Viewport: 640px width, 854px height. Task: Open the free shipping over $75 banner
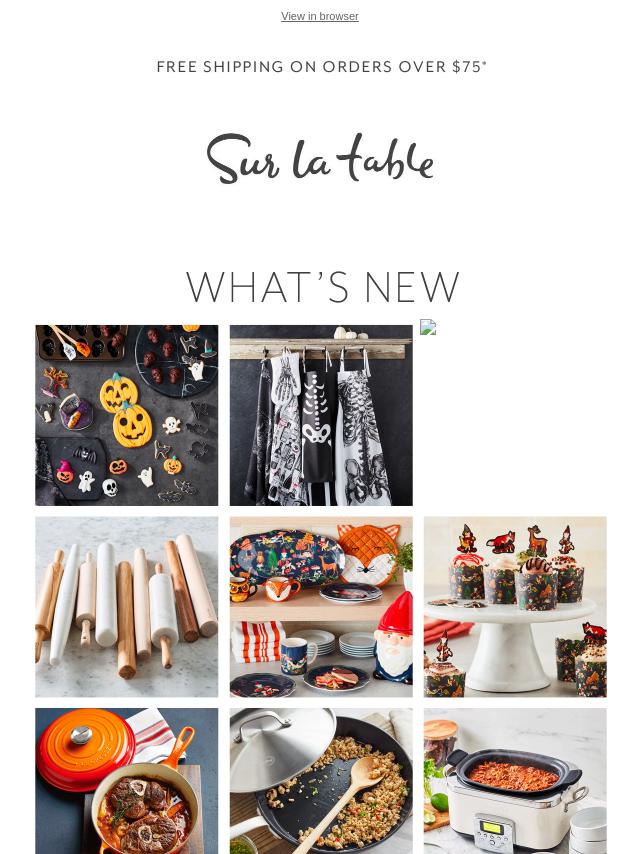point(321,67)
